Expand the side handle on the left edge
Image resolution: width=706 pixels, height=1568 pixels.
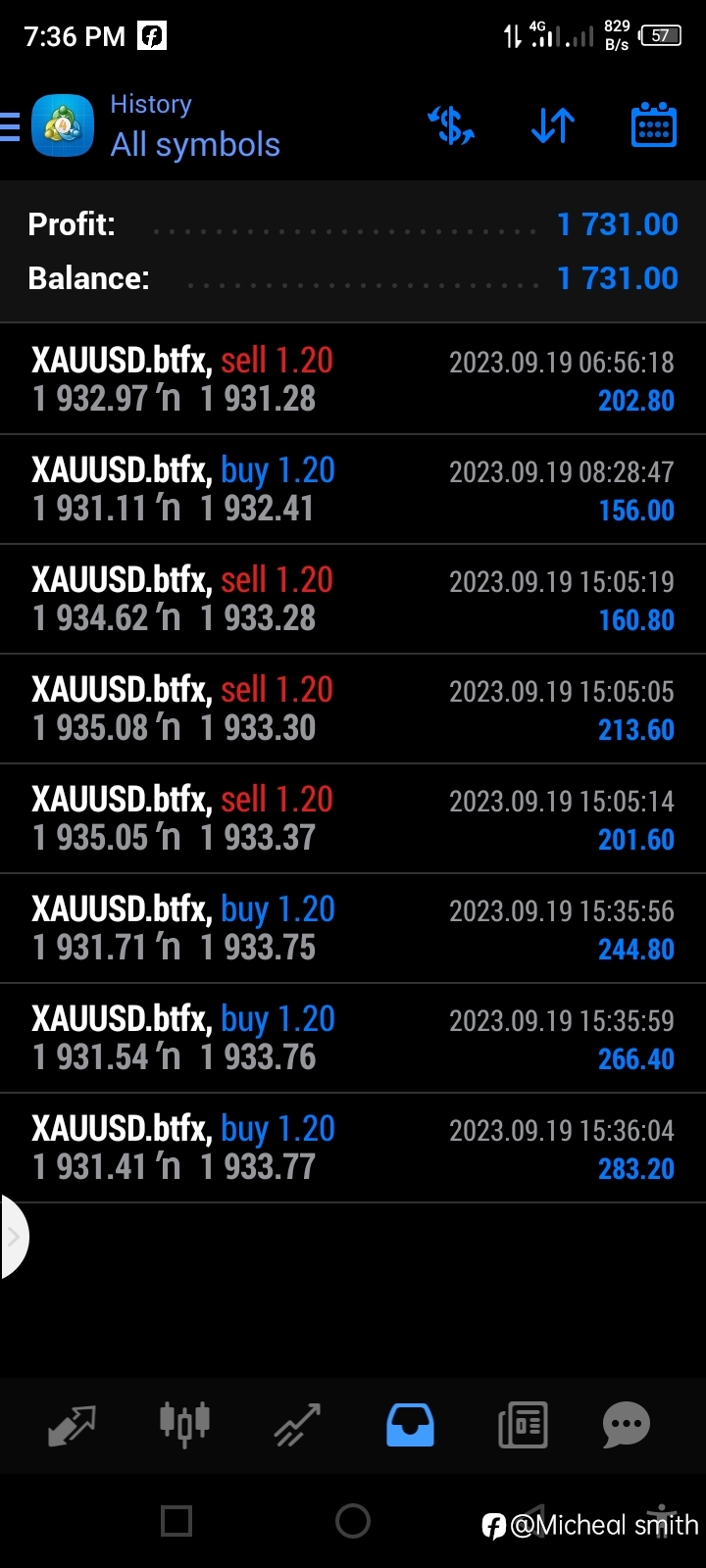click(14, 1237)
